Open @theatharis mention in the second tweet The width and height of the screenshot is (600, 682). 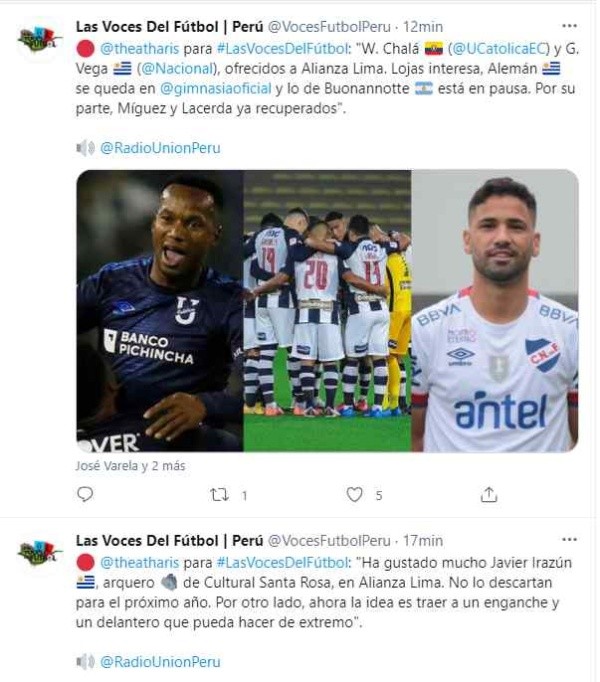(x=141, y=561)
